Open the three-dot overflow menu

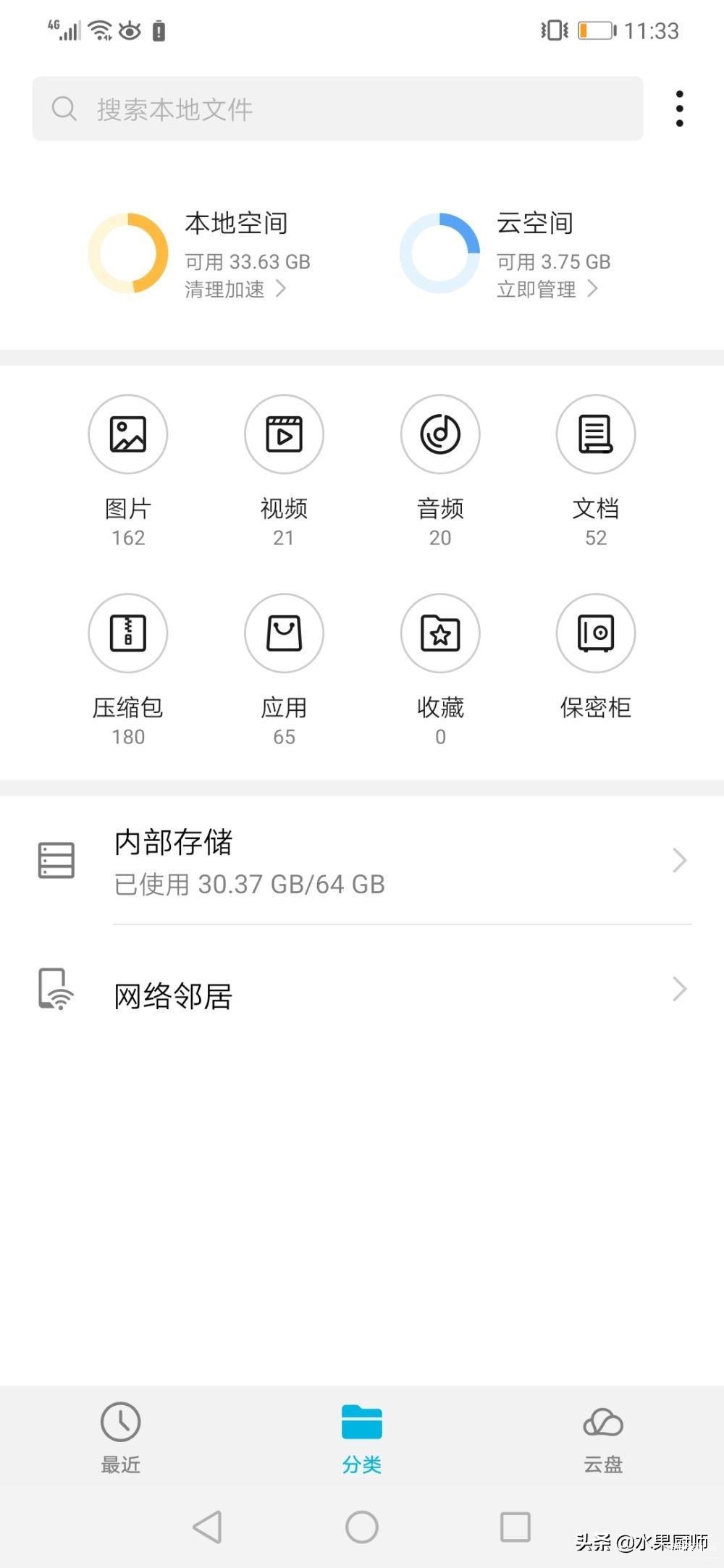tap(679, 109)
